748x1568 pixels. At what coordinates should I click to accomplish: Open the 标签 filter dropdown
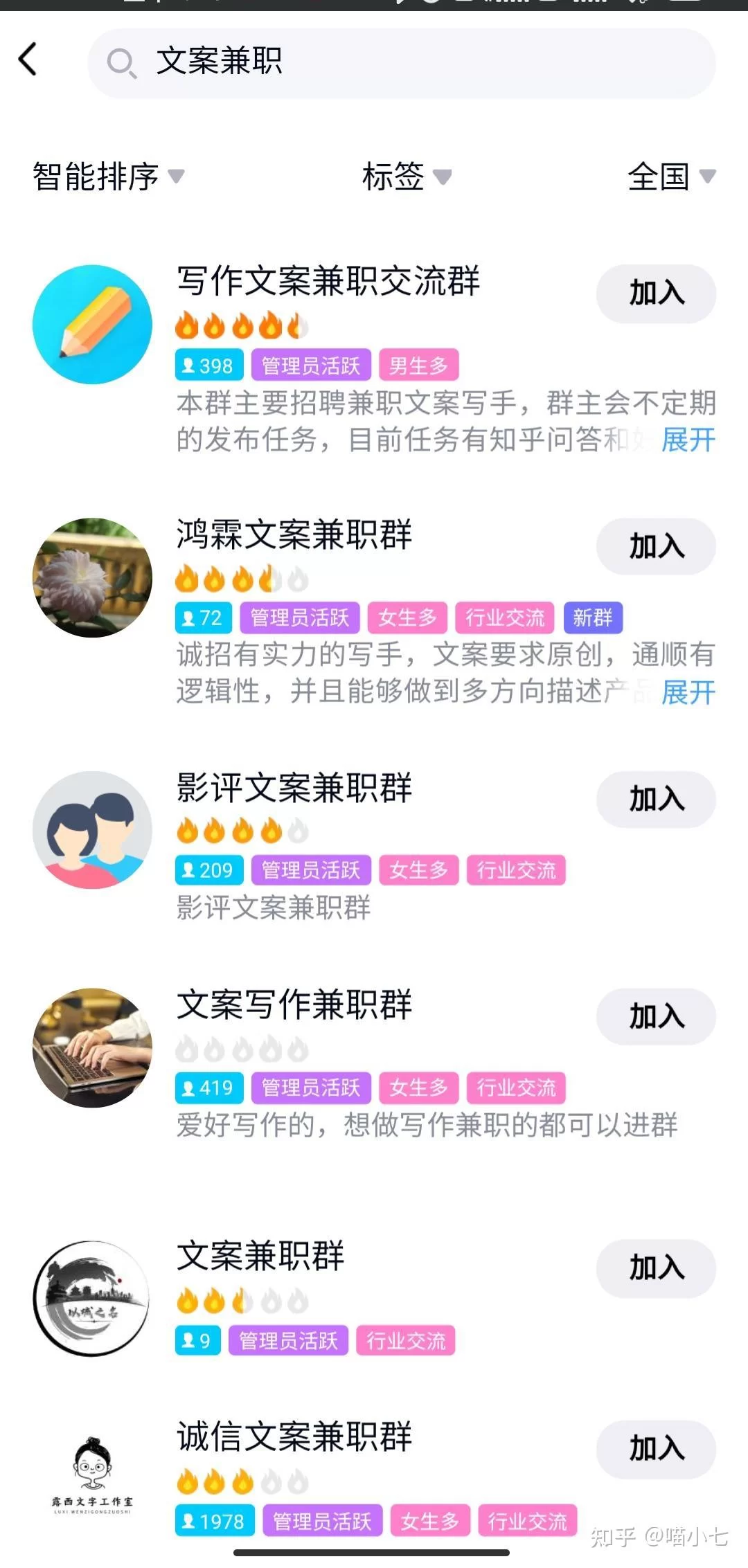(x=406, y=177)
